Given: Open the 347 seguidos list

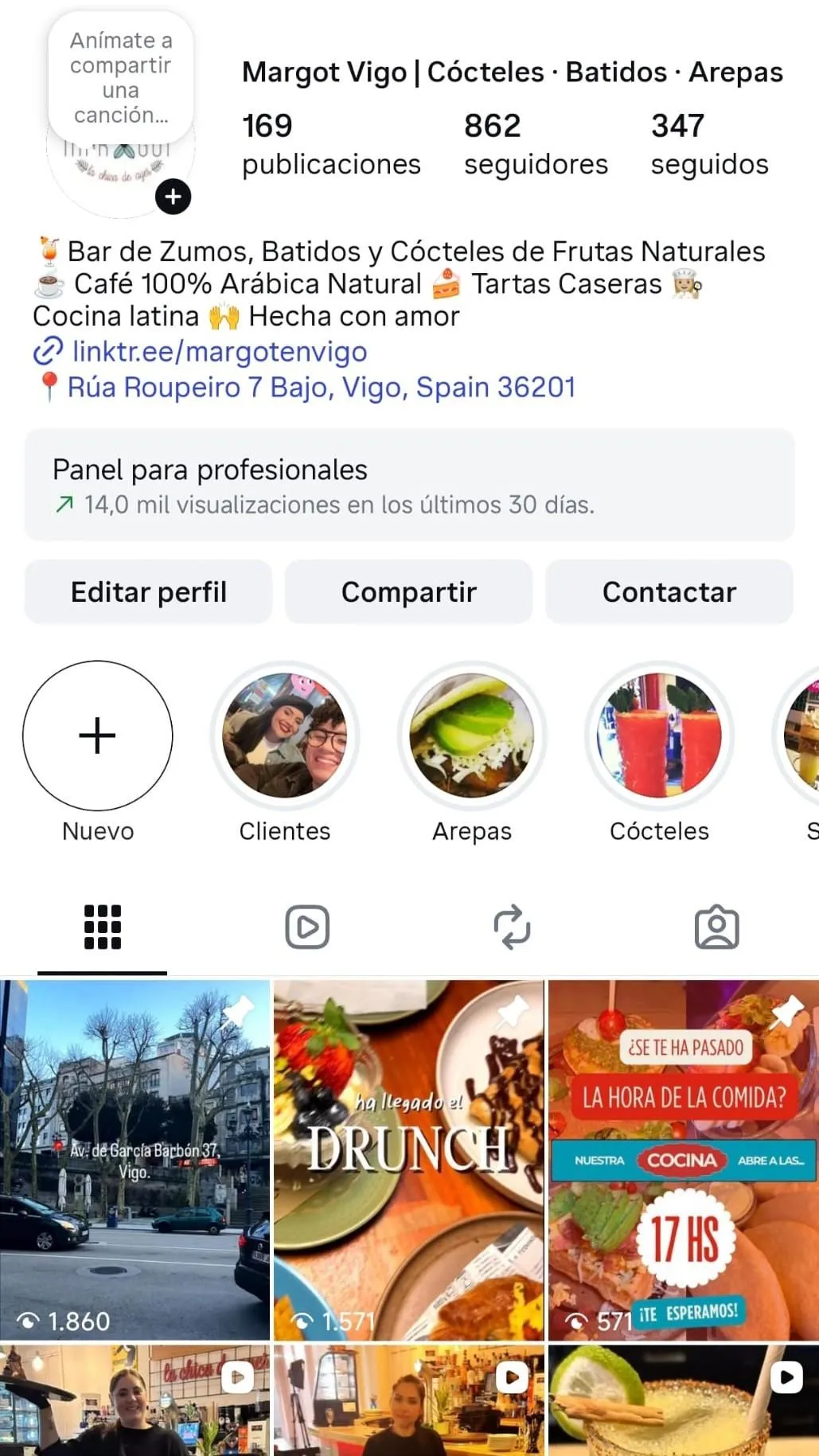Looking at the screenshot, I should 708,143.
